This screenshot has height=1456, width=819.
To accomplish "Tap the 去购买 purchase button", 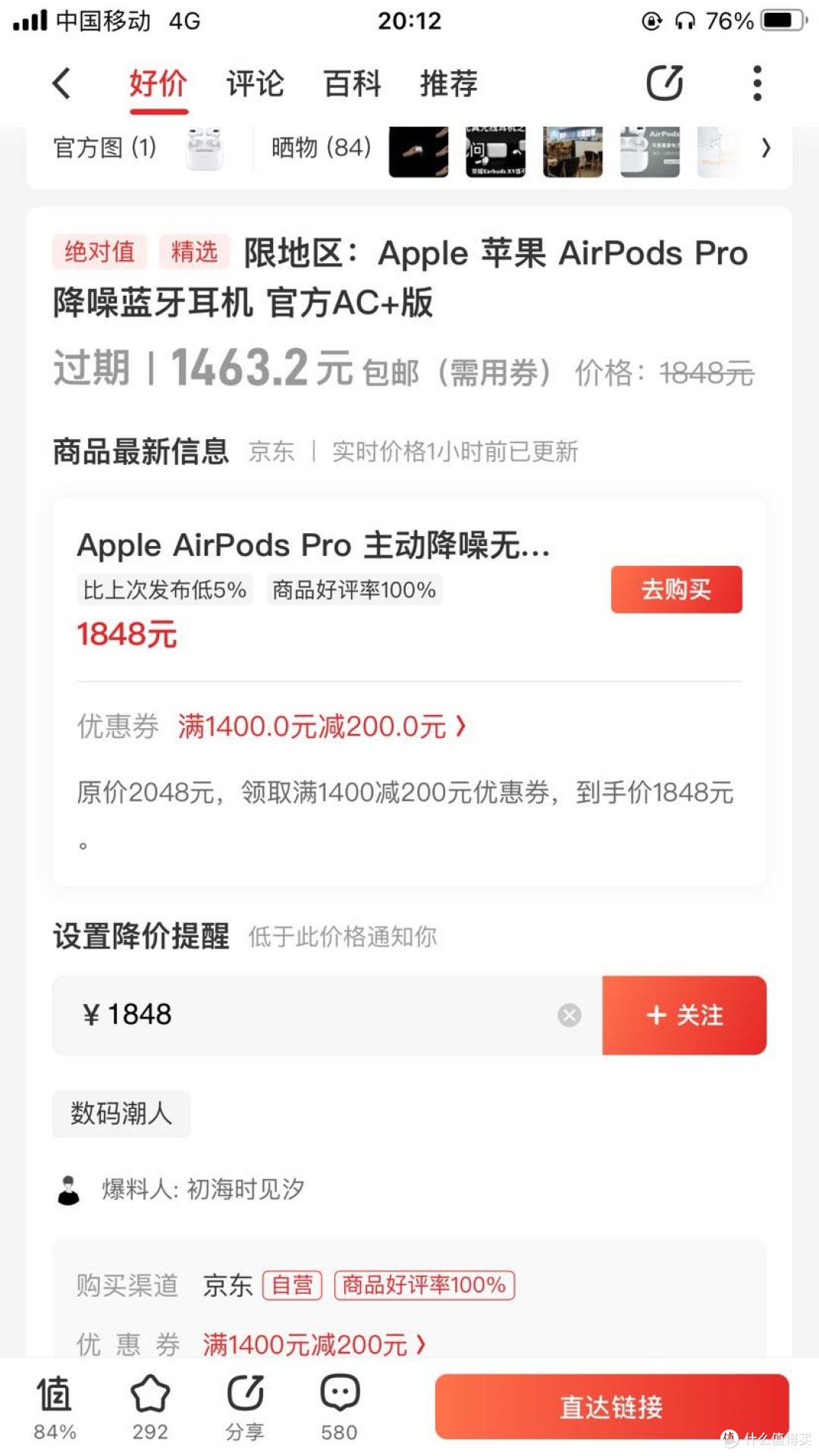I will pos(676,589).
